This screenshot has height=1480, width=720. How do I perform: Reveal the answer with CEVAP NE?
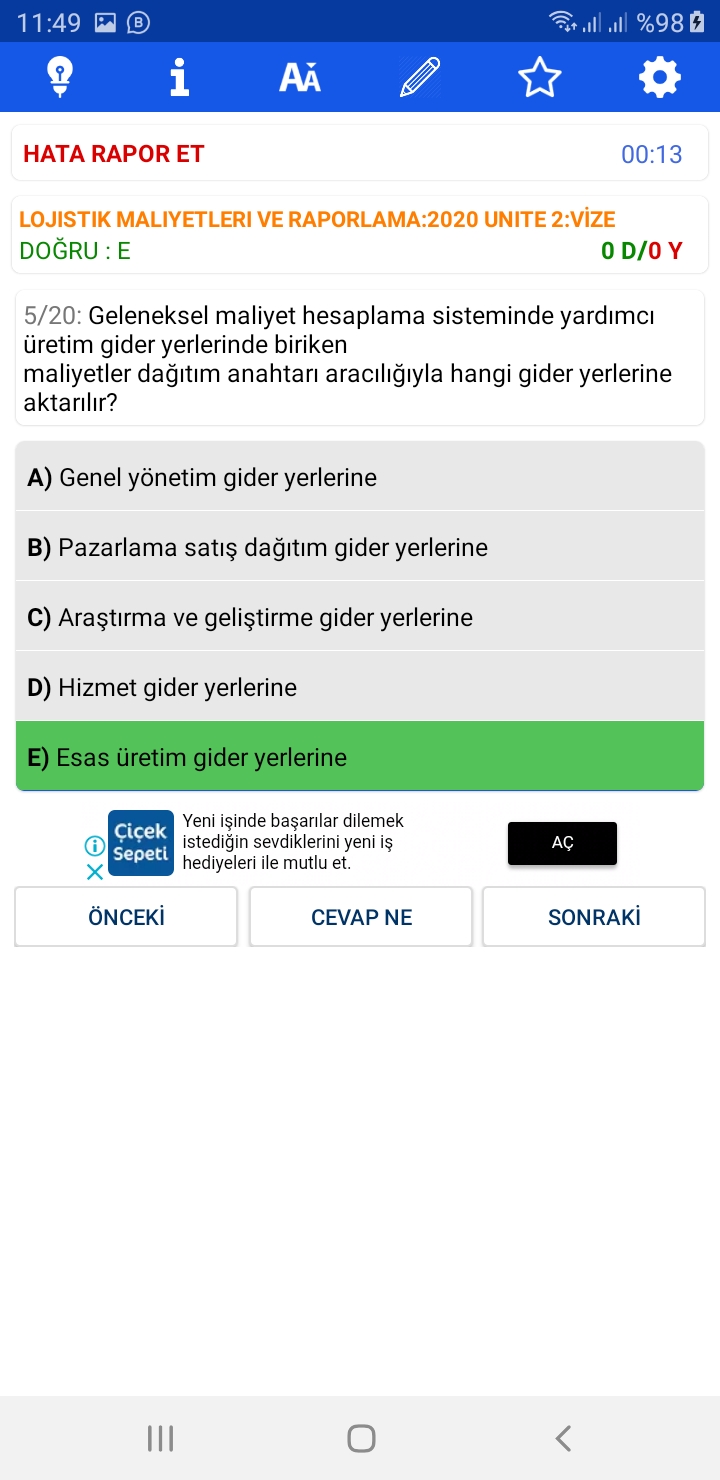(x=361, y=917)
